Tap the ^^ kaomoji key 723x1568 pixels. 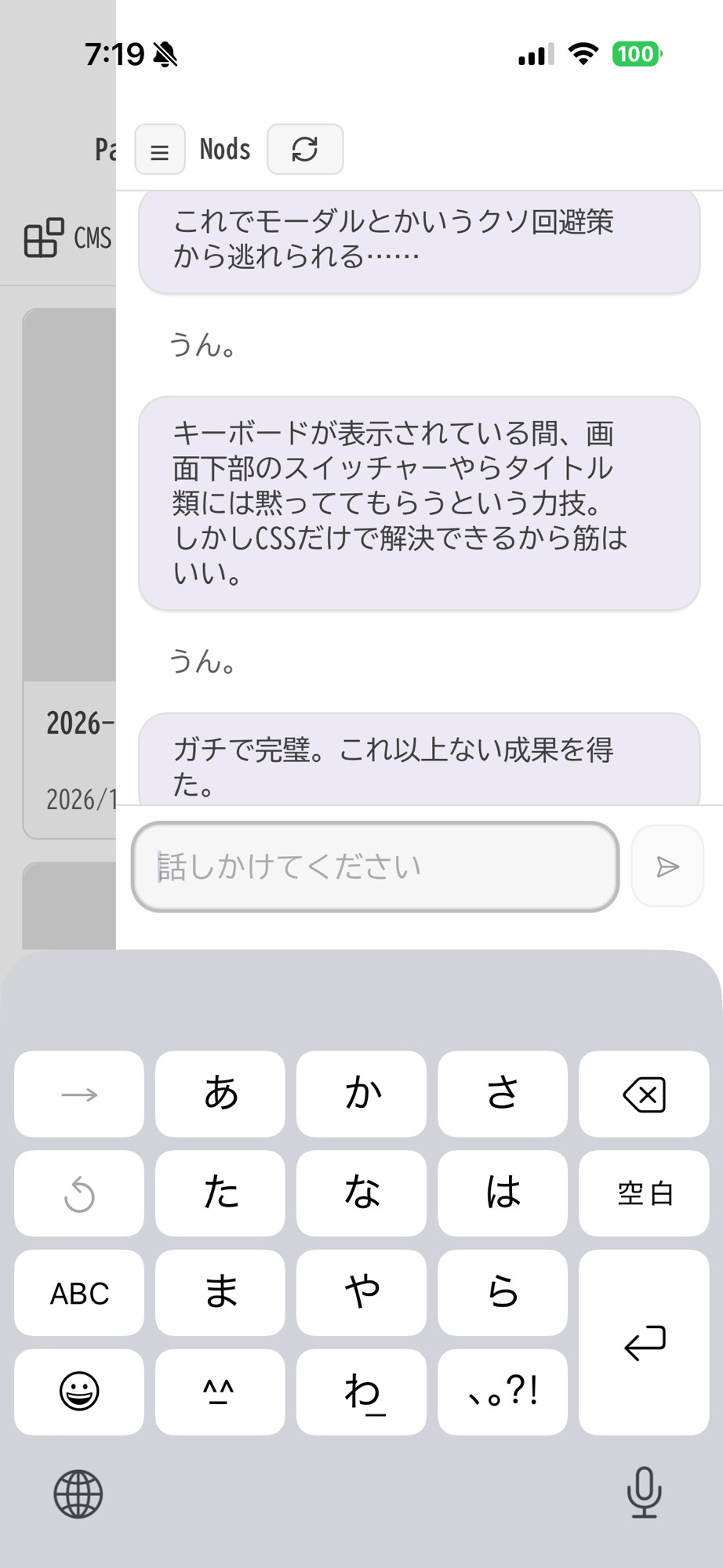click(x=220, y=1392)
